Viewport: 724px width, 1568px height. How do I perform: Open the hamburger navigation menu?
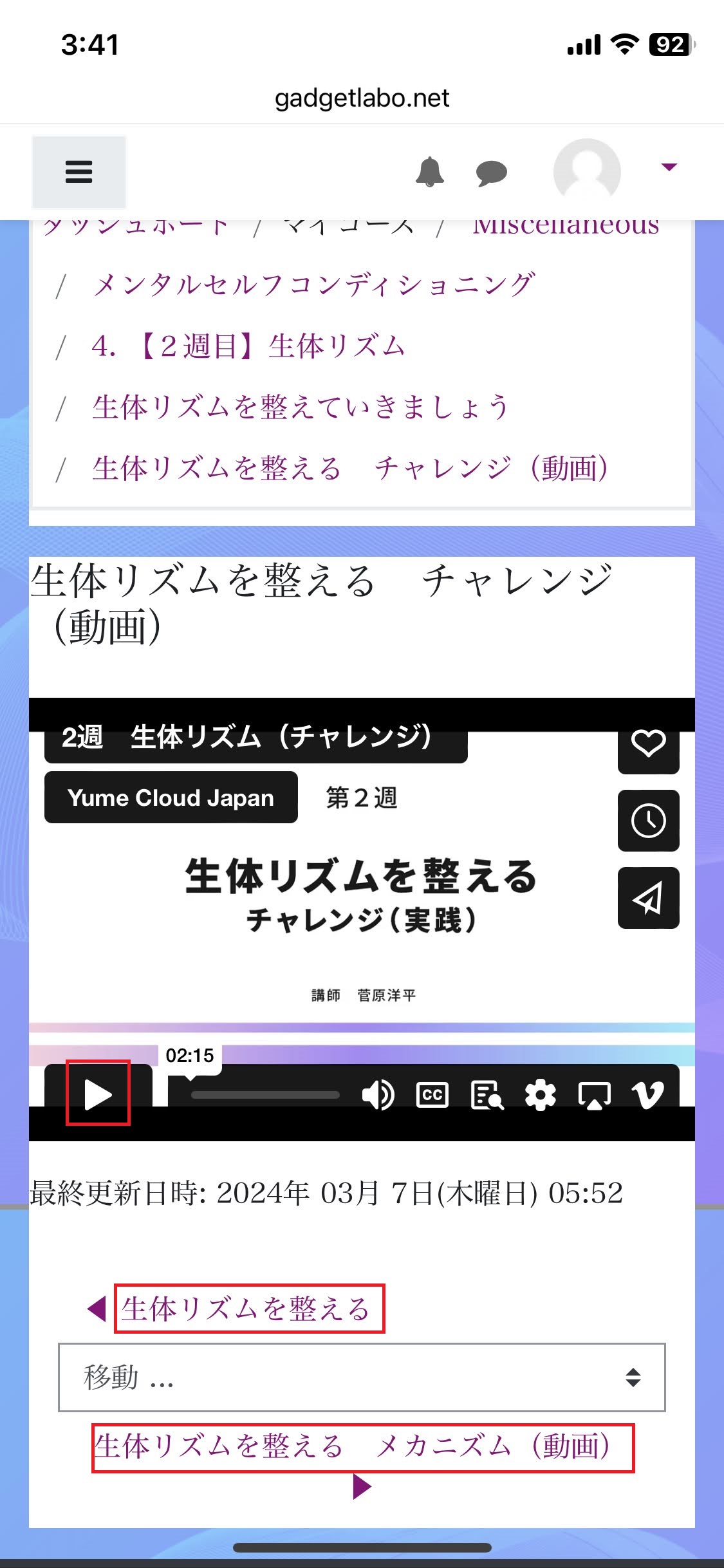[79, 172]
